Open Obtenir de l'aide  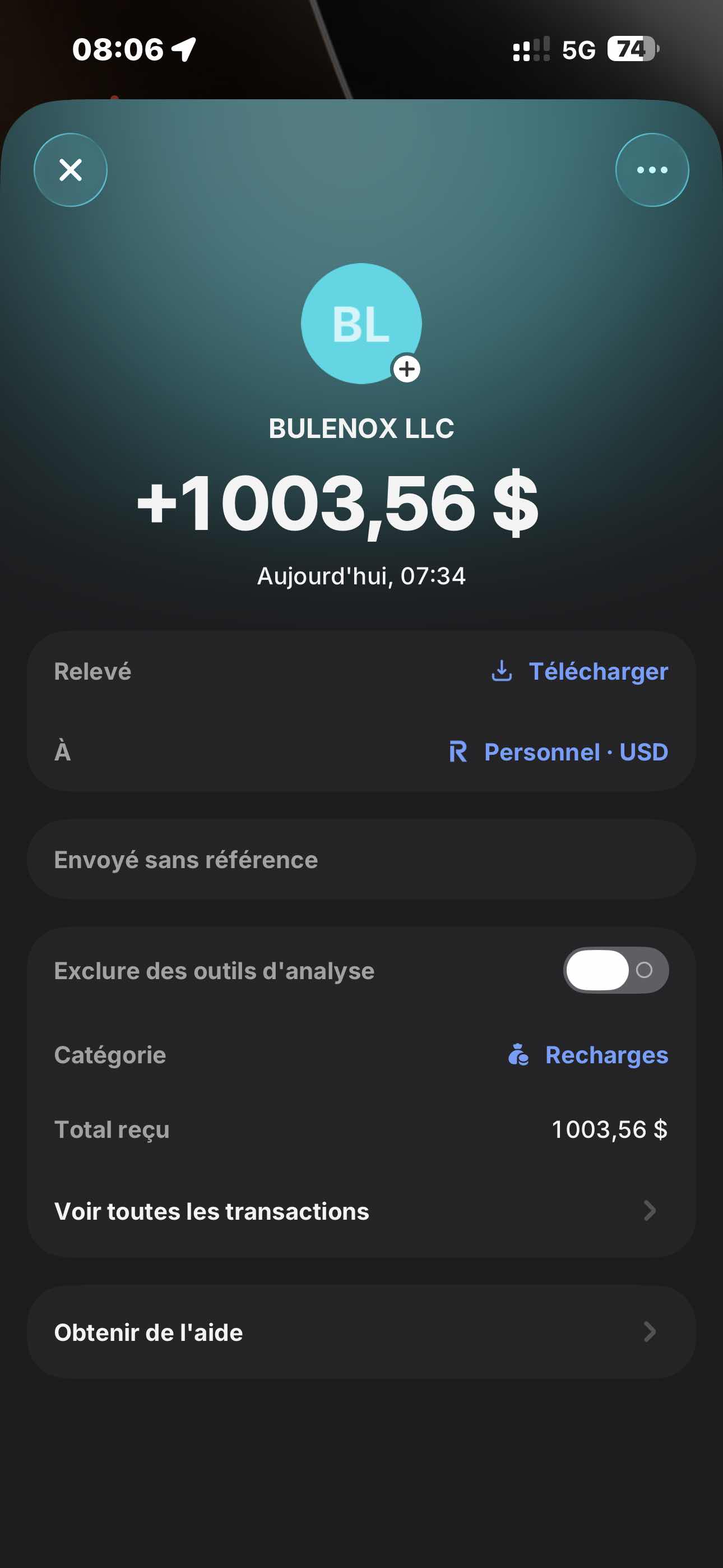[x=361, y=1332]
